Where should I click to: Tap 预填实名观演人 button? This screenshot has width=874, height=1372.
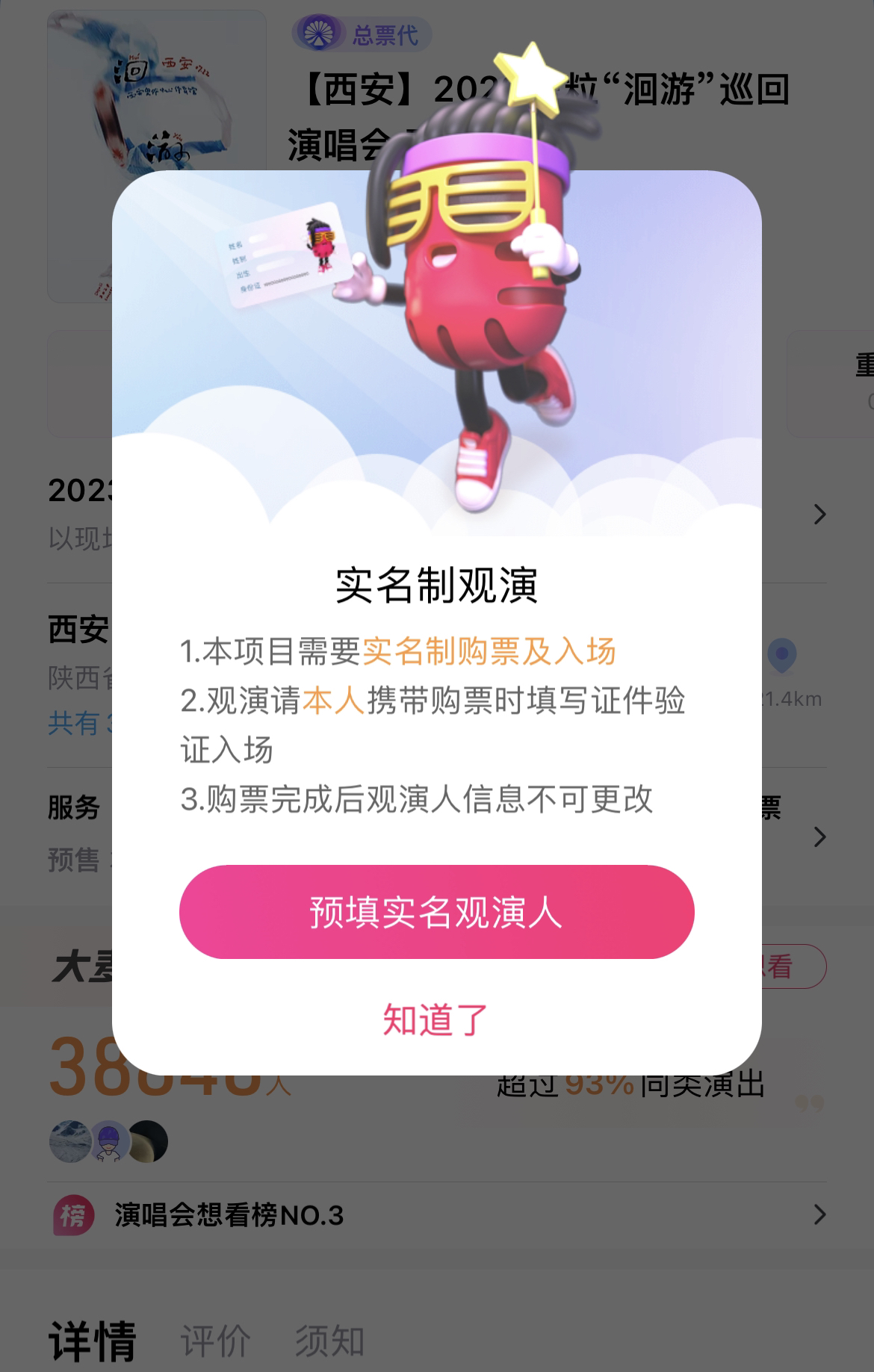click(436, 912)
